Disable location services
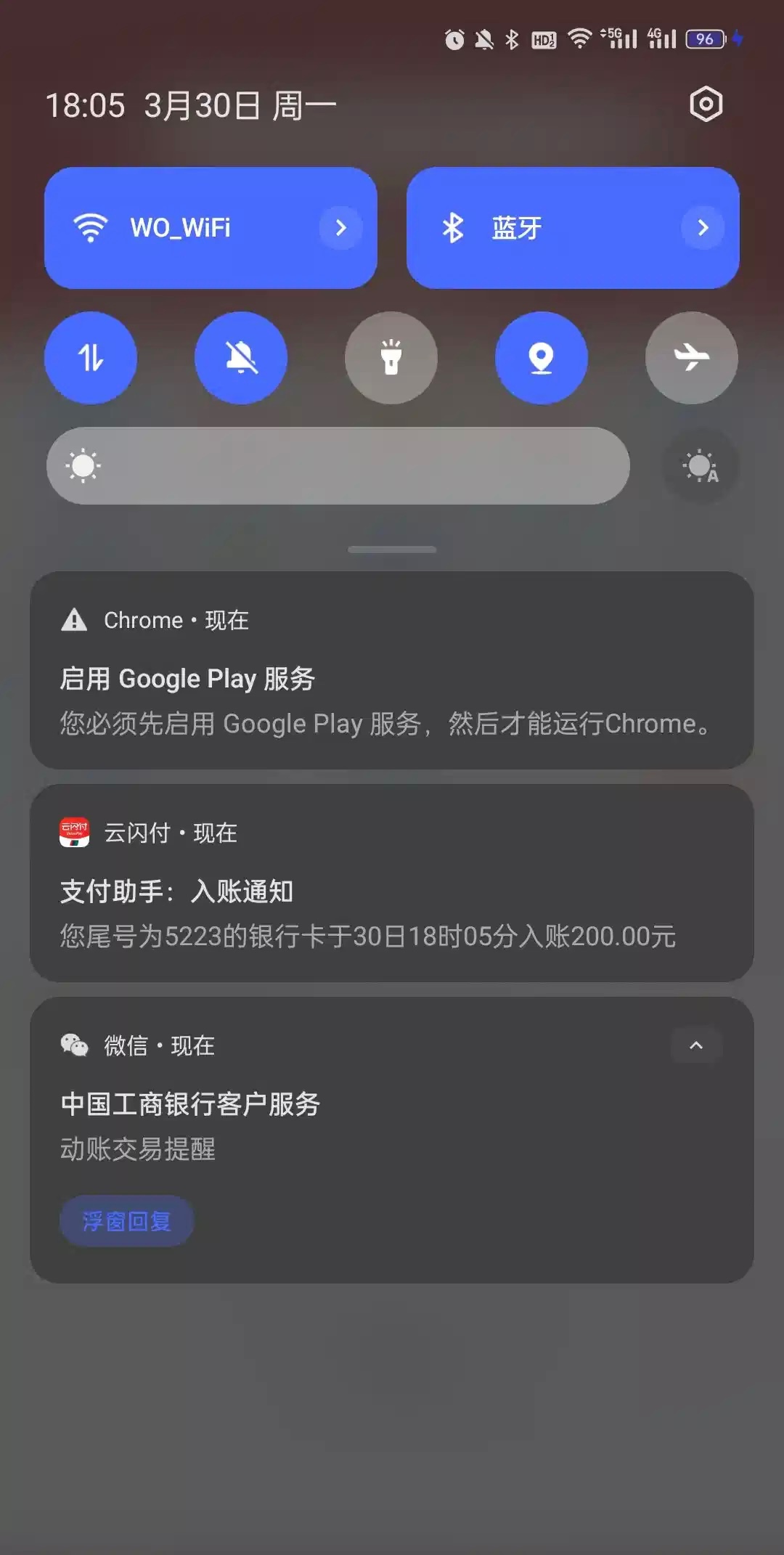 click(542, 358)
